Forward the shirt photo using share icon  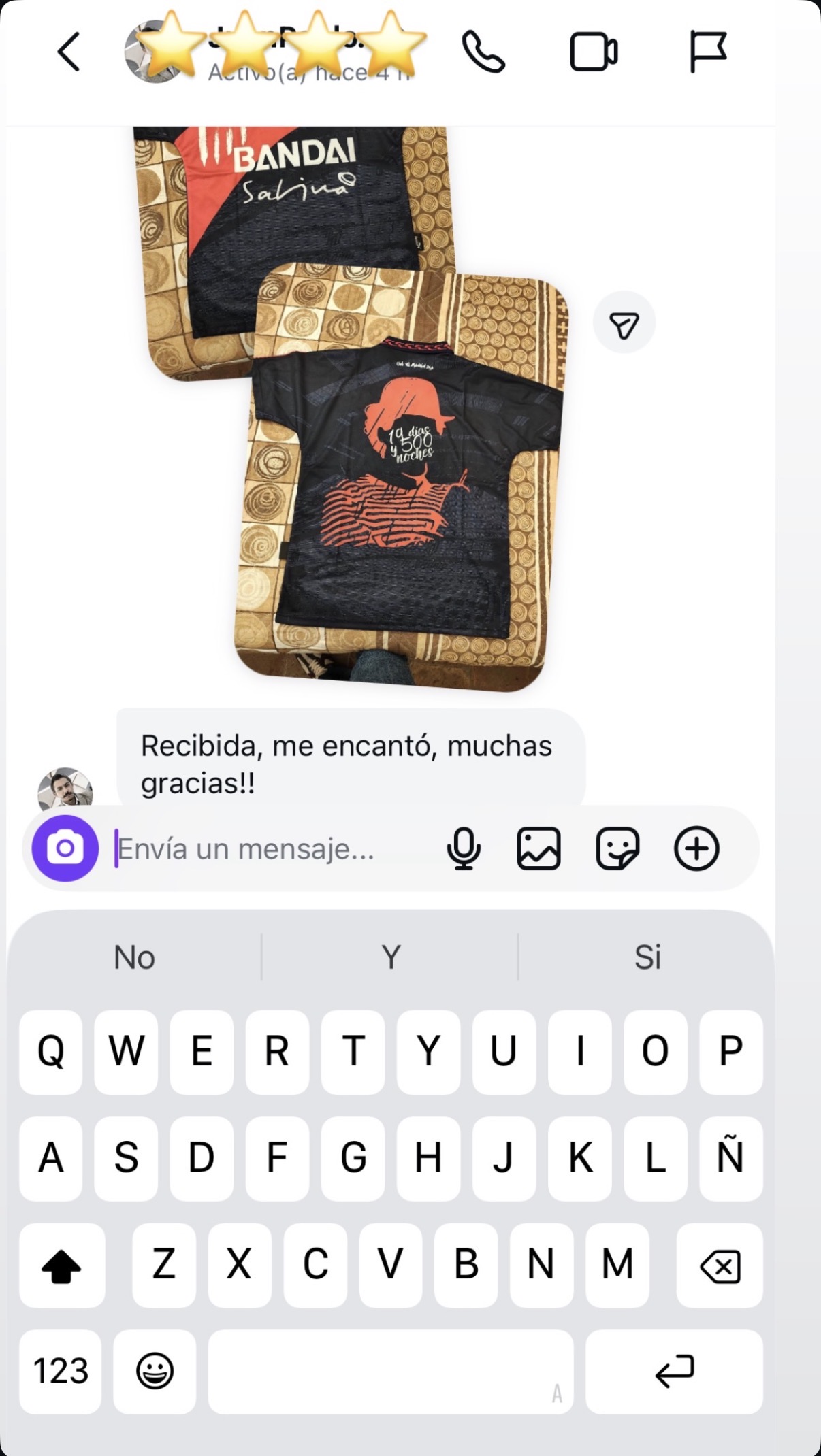[624, 321]
